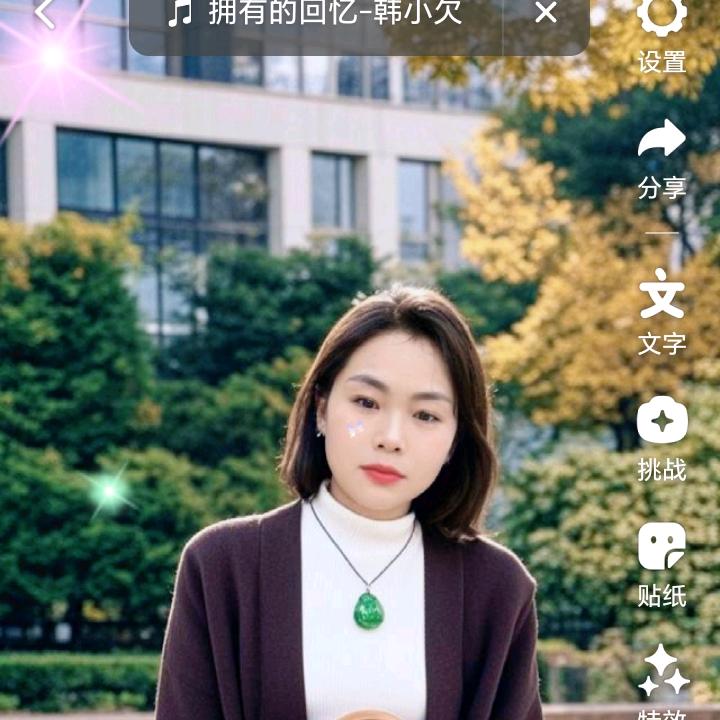Open the 挑战 challenge option

pyautogui.click(x=662, y=435)
